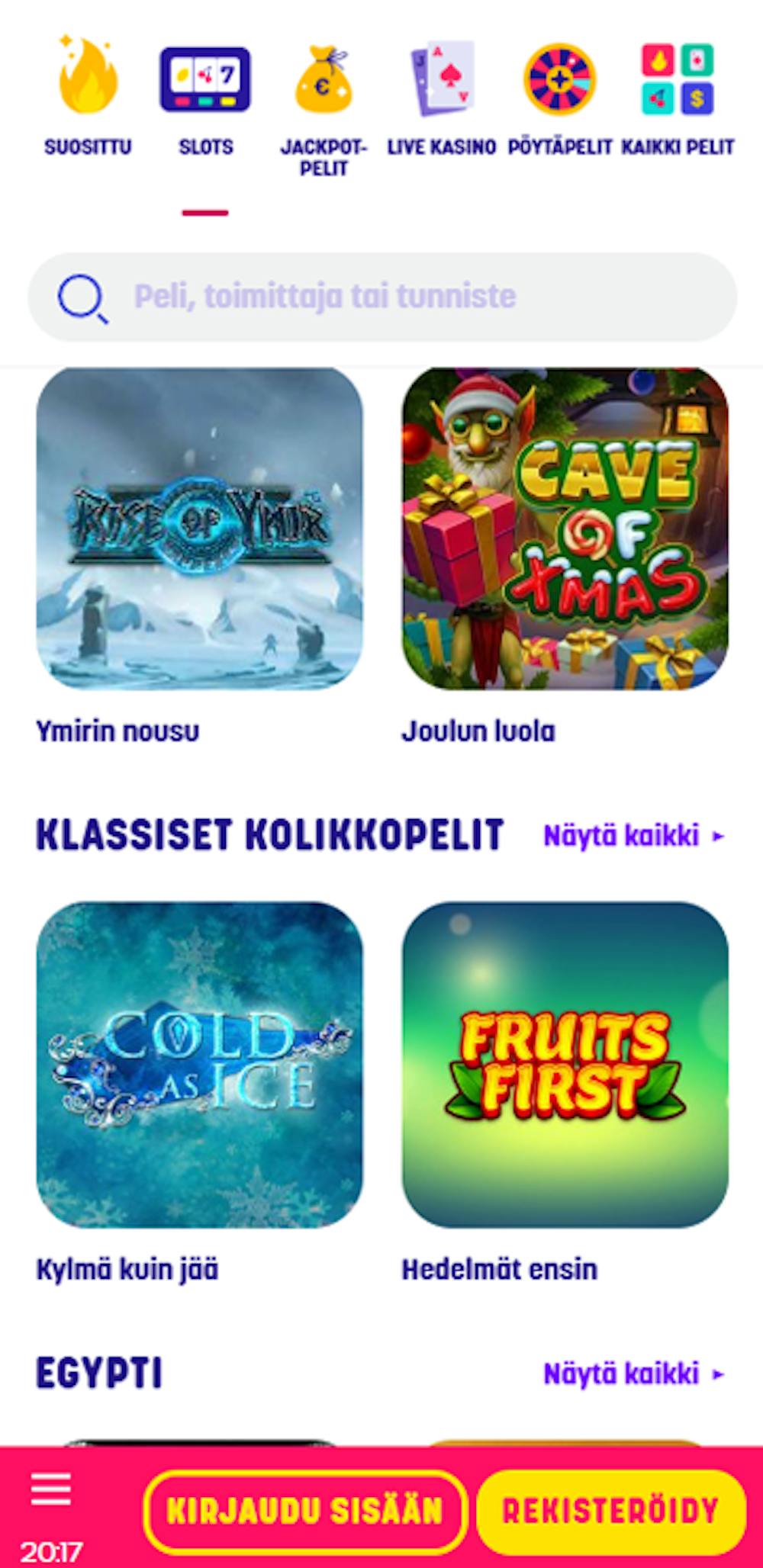
Task: Open the hamburger menu
Action: point(51,1489)
